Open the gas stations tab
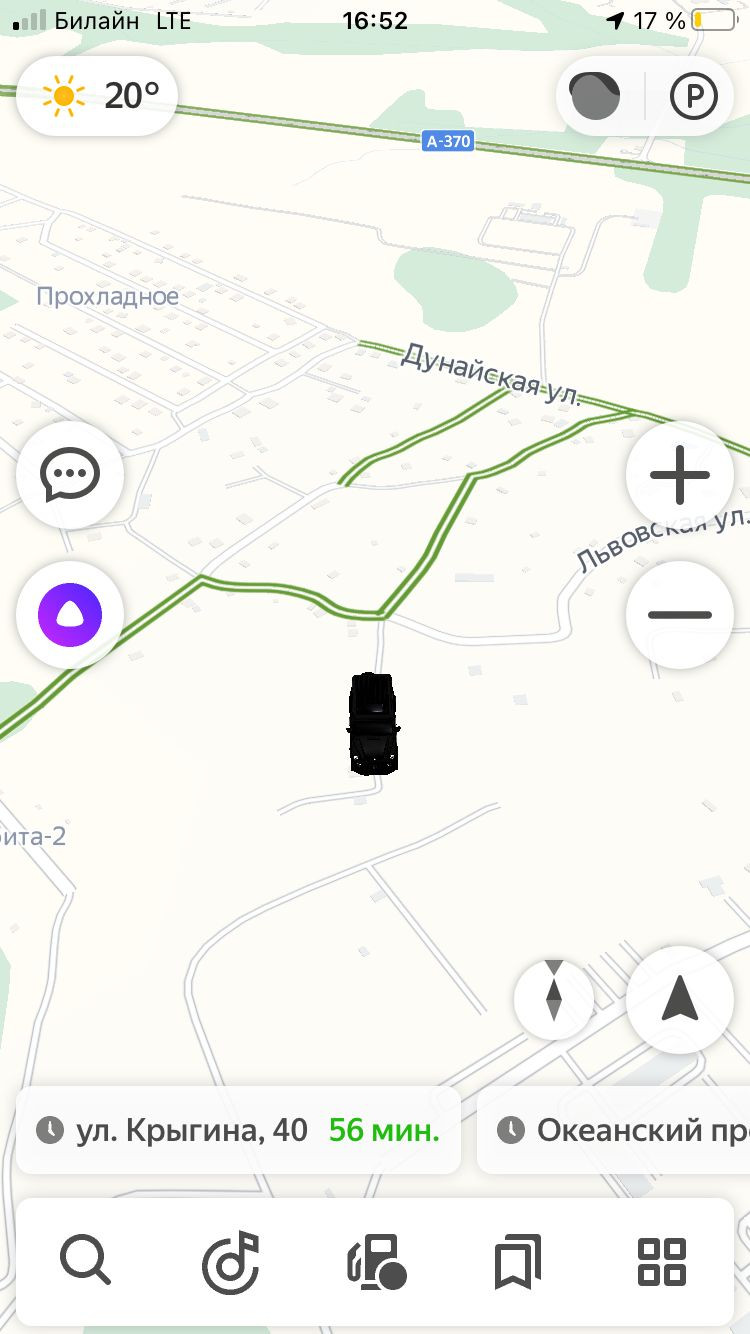Image resolution: width=750 pixels, height=1334 pixels. pyautogui.click(x=376, y=1260)
